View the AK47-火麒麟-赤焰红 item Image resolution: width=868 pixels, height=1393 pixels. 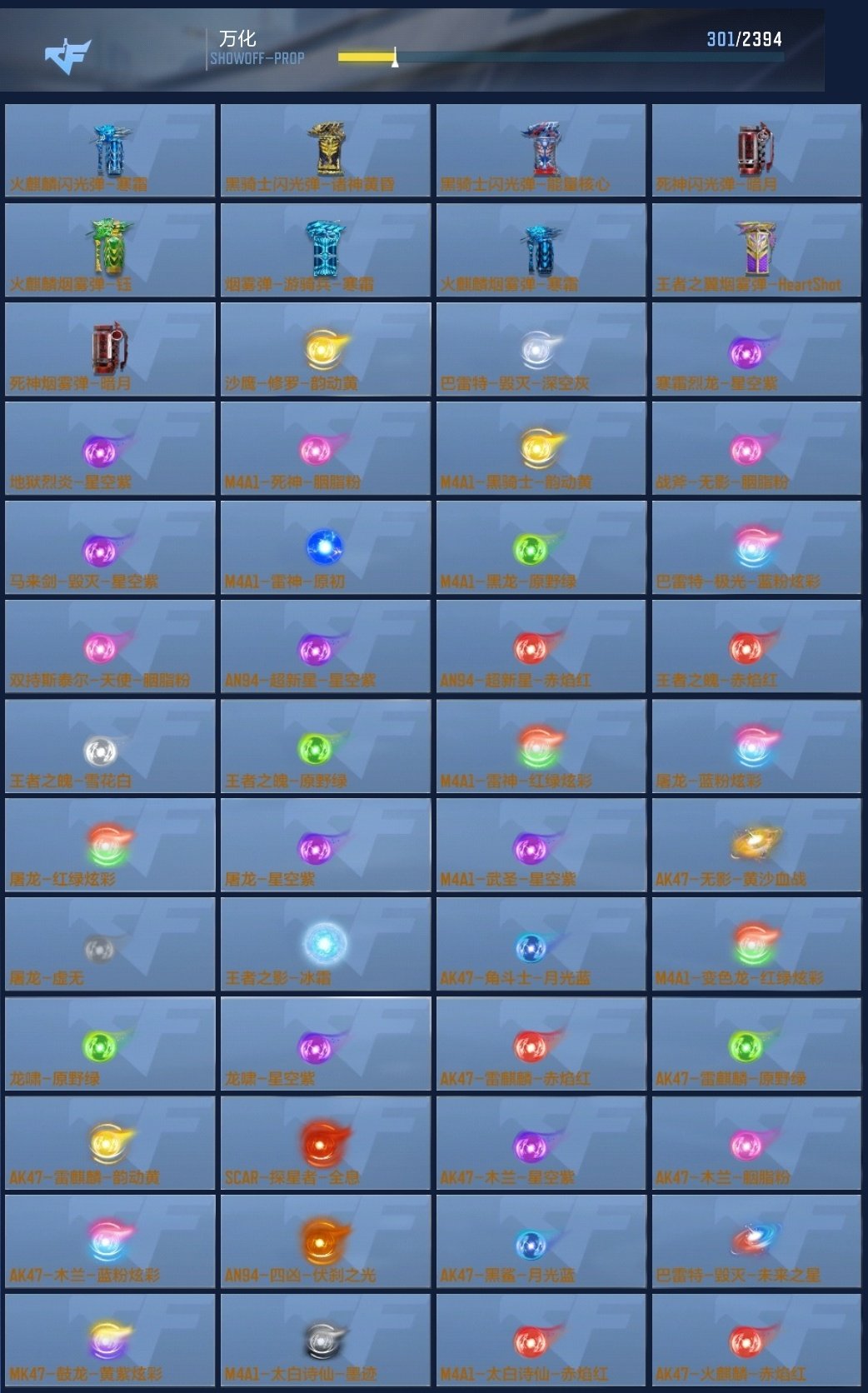click(756, 1341)
